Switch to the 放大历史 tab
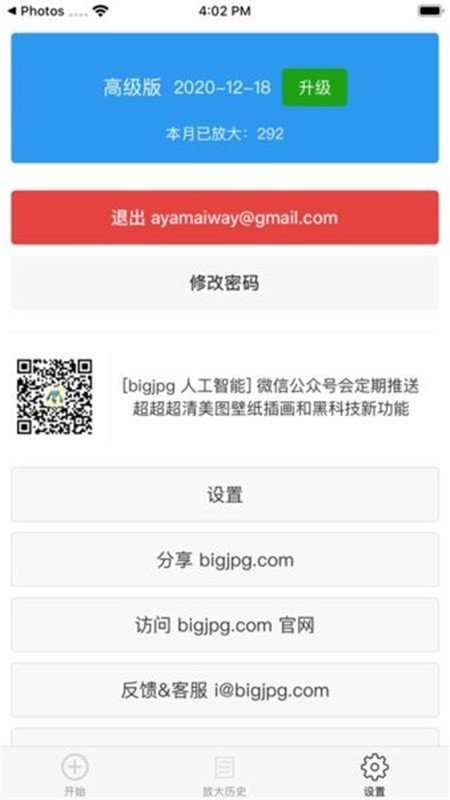Screen dimensions: 450x800 pyautogui.click(x=224, y=774)
